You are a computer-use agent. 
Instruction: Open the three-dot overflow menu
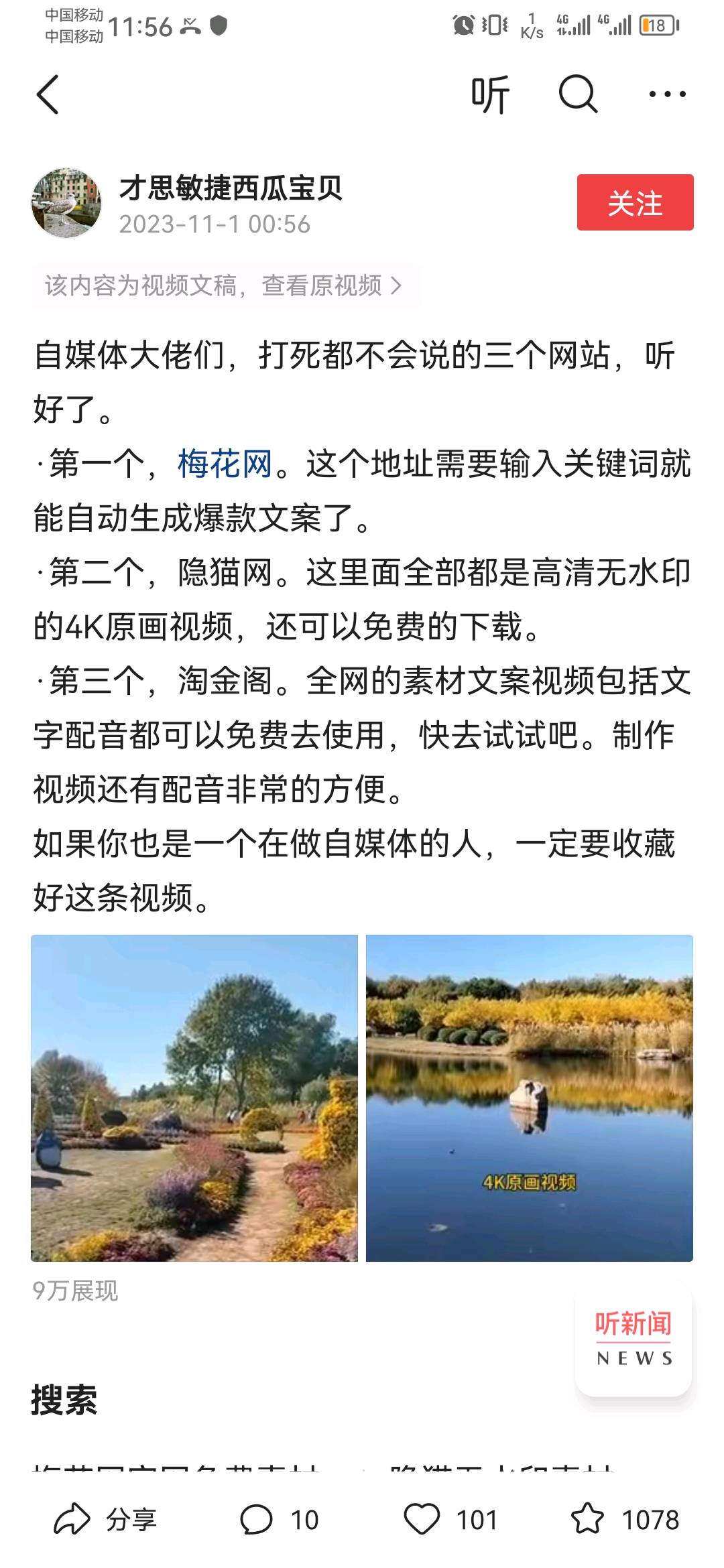[x=667, y=94]
